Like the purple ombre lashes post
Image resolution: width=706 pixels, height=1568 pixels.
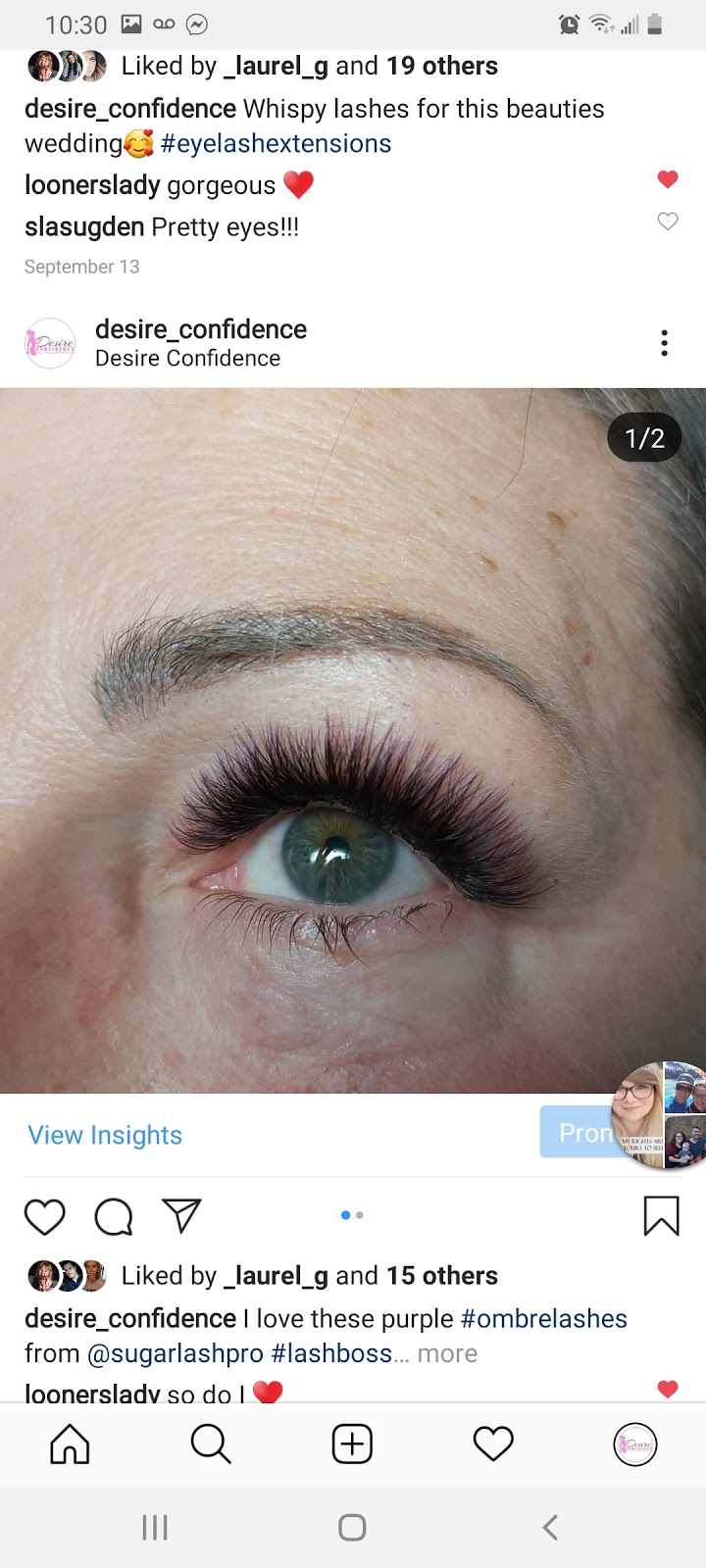45,1216
